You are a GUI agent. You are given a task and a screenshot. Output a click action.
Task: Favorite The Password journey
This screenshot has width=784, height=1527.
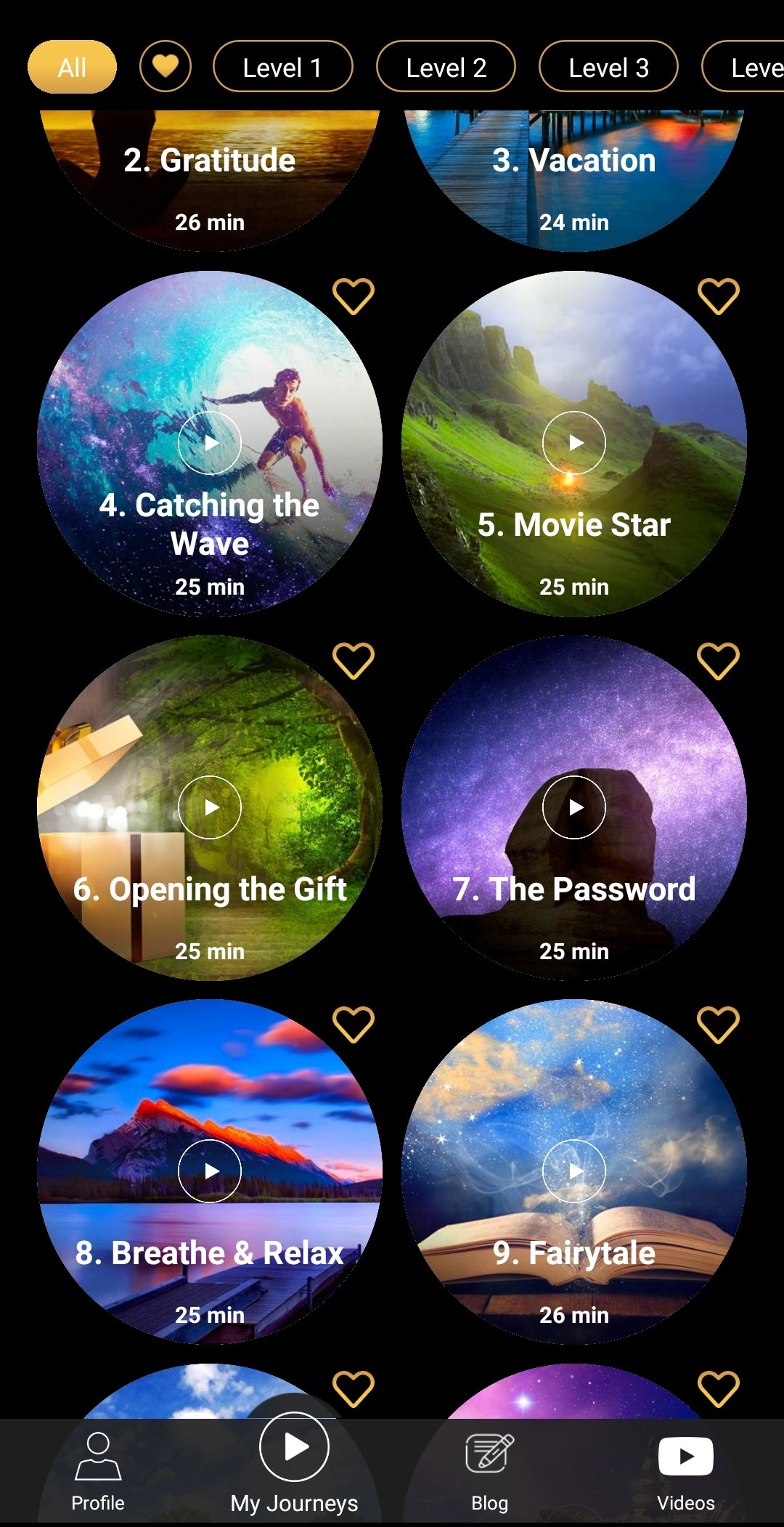click(718, 661)
